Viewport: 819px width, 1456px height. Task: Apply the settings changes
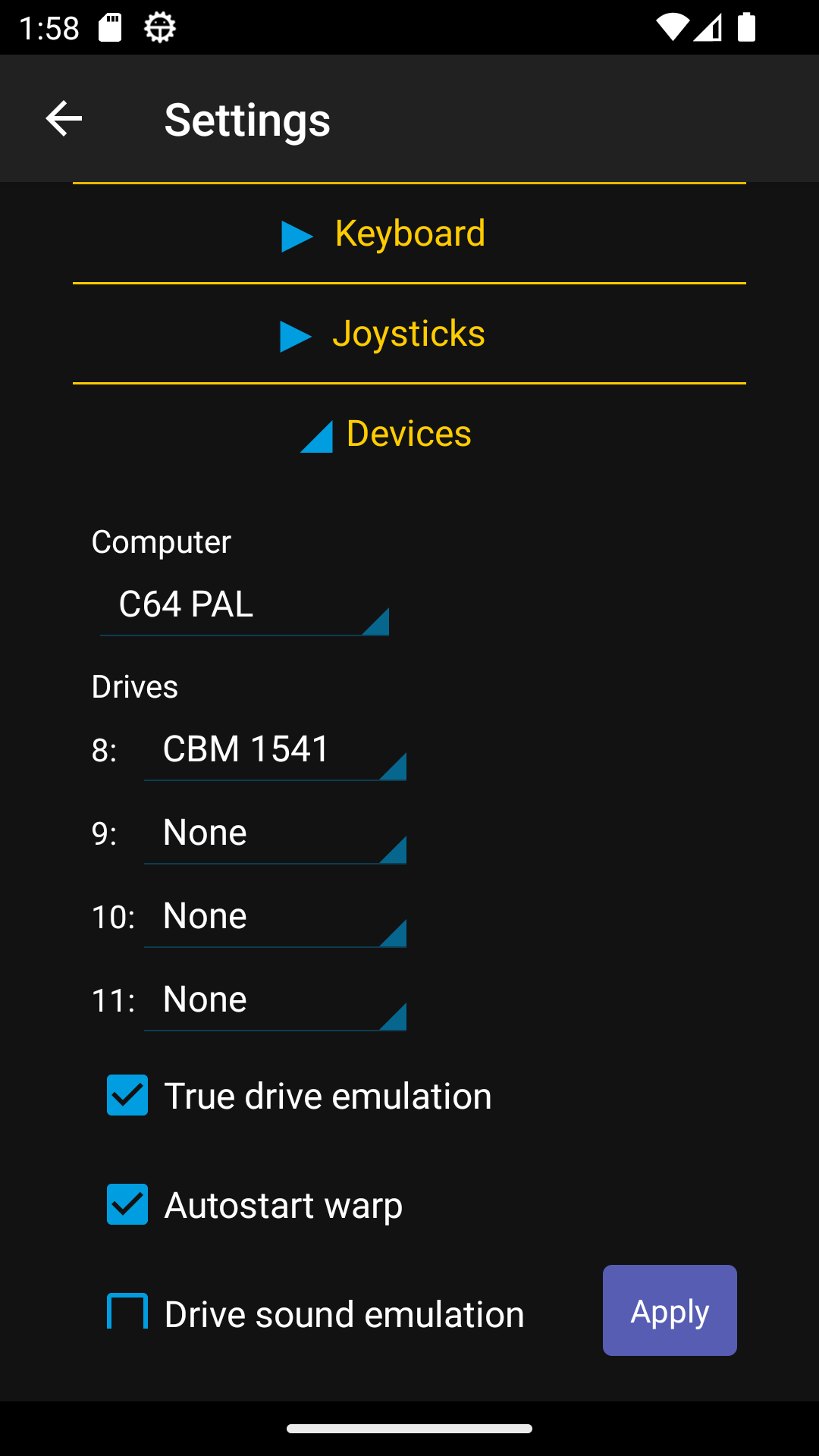click(x=670, y=1310)
